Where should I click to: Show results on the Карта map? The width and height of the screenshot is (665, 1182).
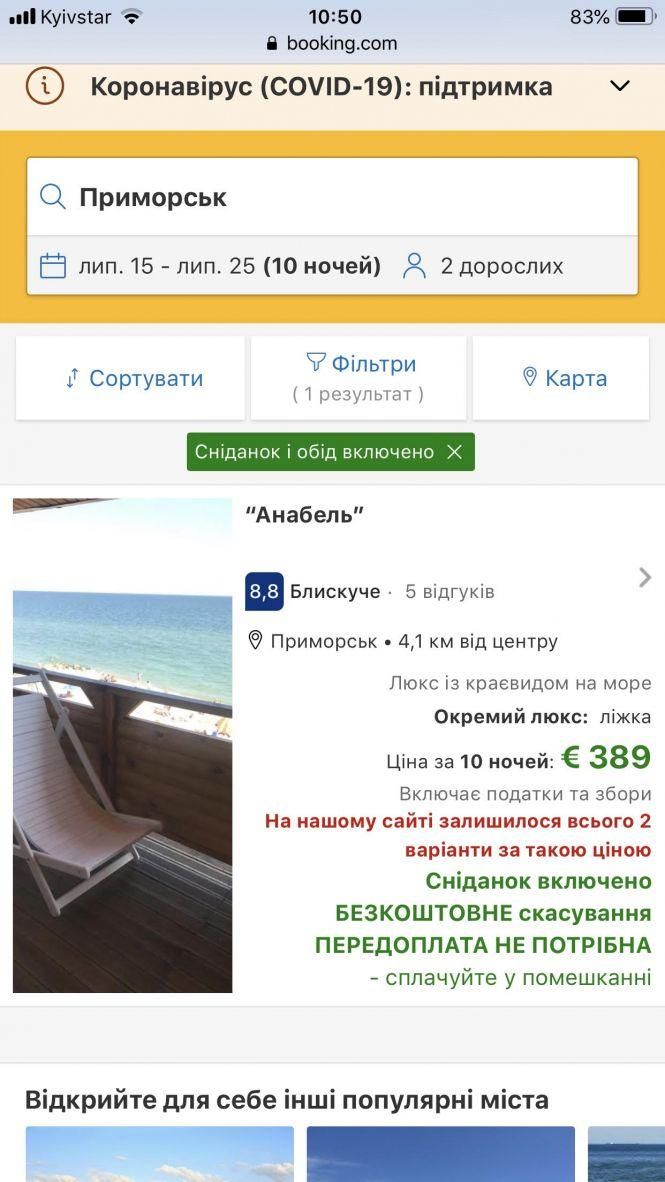562,378
